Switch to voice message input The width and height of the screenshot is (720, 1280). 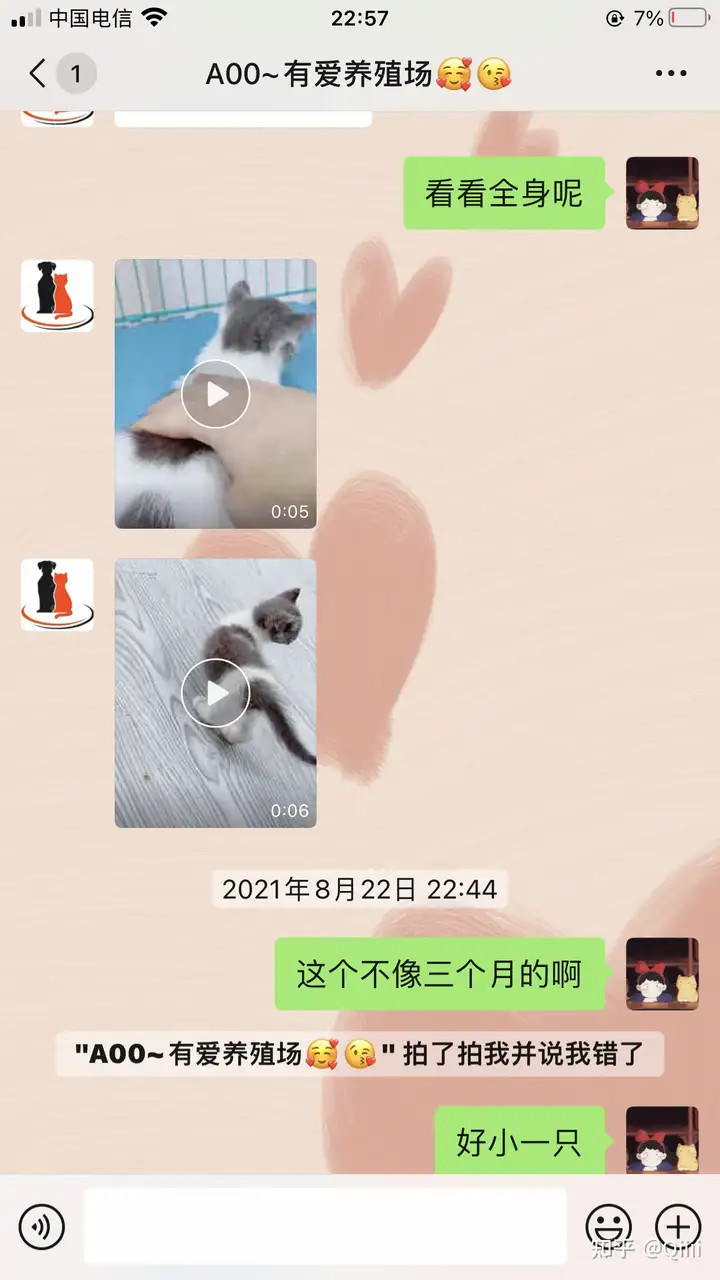(42, 1226)
